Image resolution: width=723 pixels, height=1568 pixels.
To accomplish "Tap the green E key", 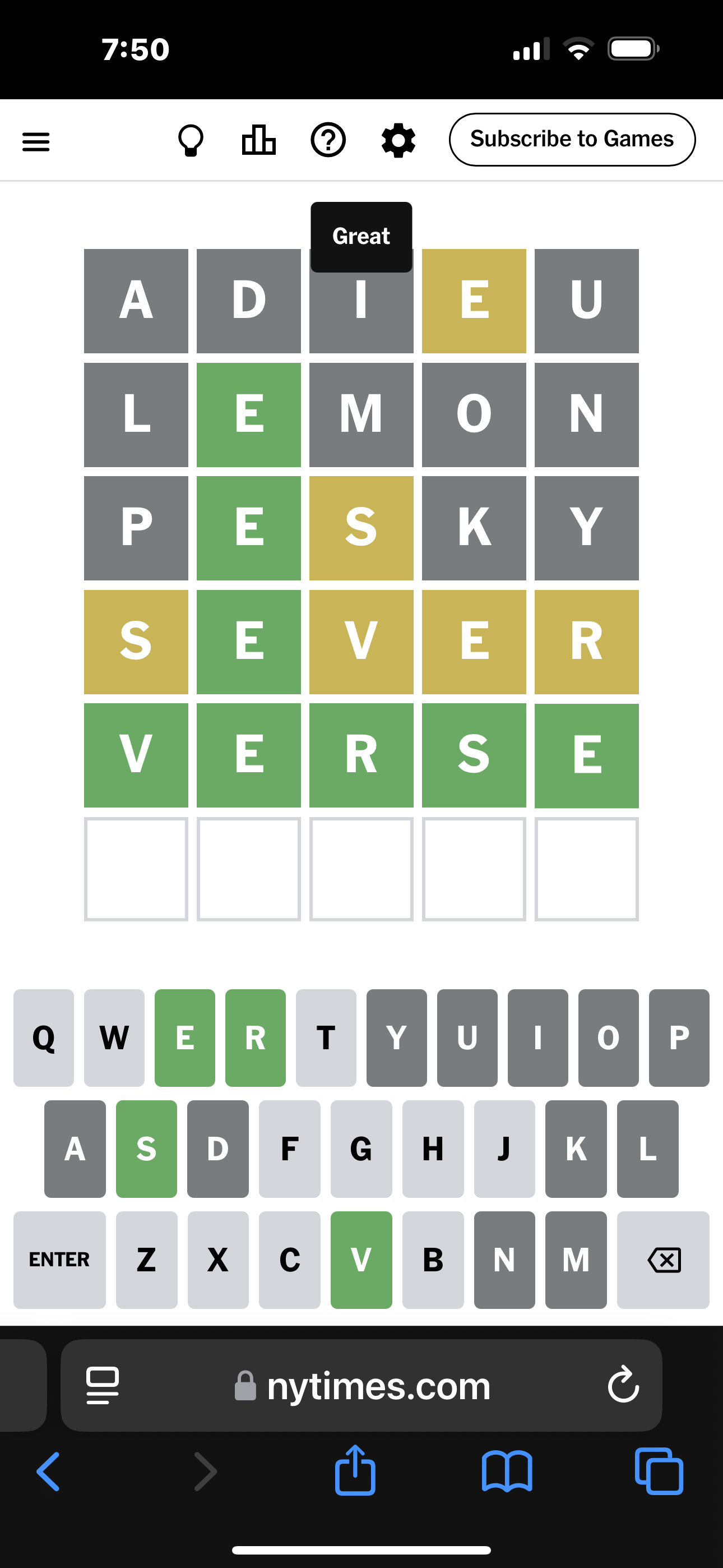I will click(x=185, y=1037).
